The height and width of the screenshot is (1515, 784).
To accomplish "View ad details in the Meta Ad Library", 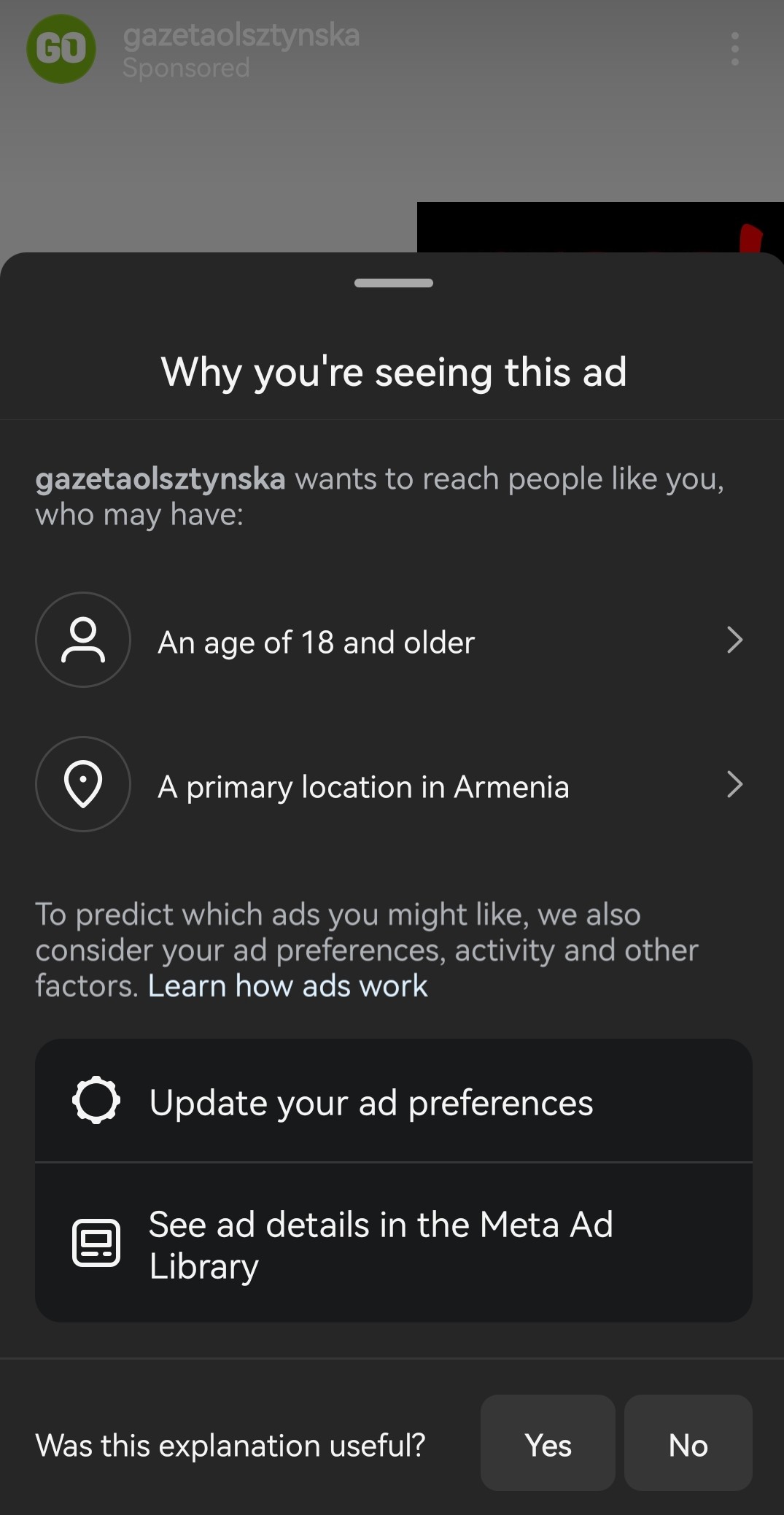I will (393, 1244).
